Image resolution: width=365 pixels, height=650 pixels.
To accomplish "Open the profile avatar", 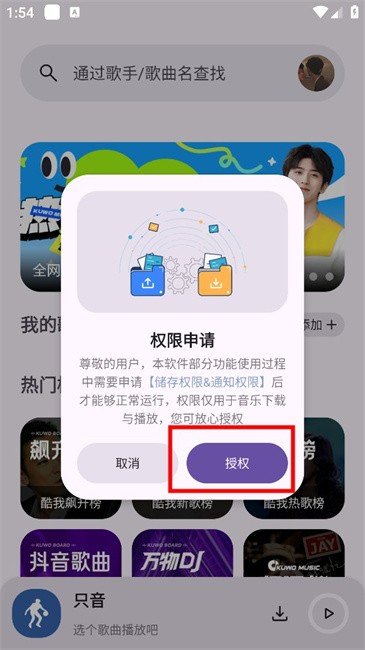I will (316, 73).
